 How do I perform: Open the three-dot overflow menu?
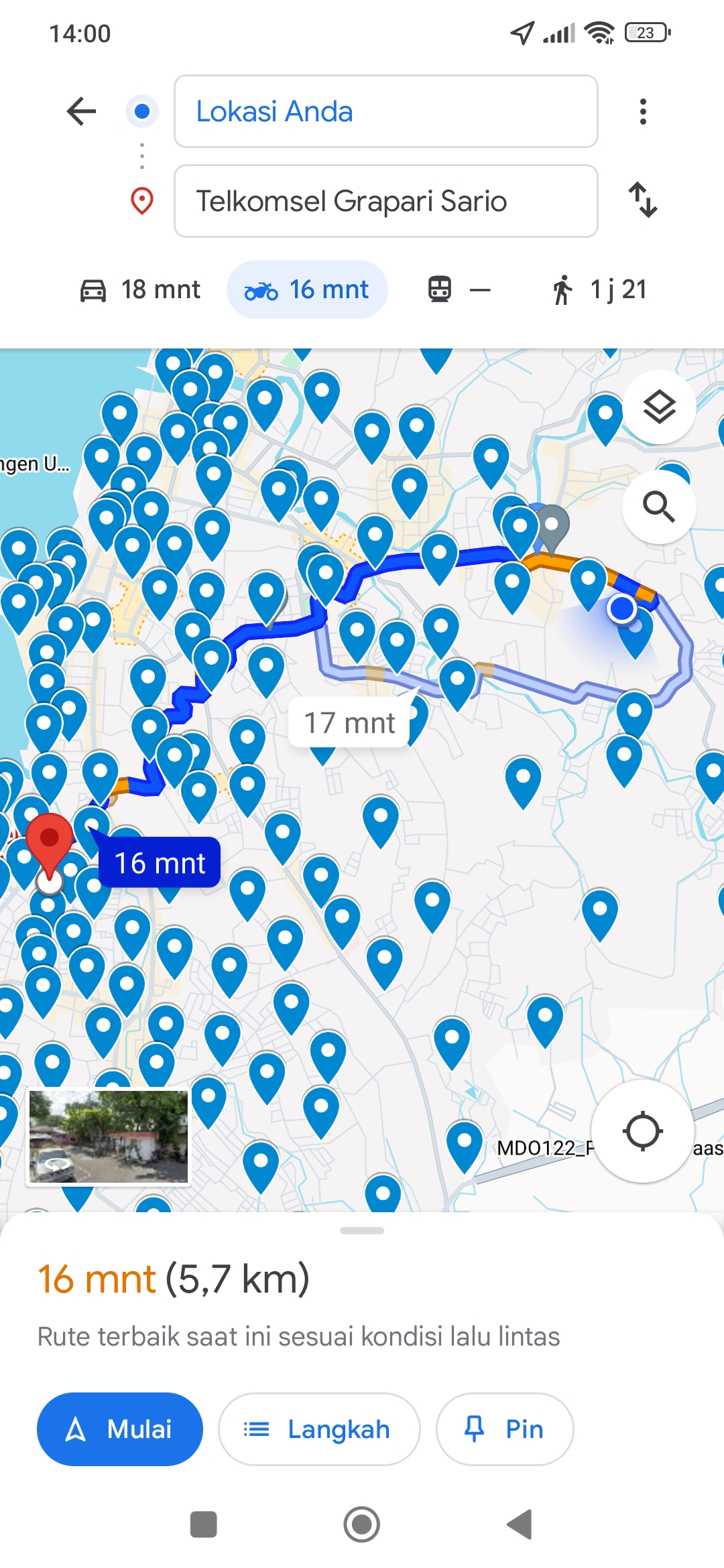pyautogui.click(x=643, y=111)
